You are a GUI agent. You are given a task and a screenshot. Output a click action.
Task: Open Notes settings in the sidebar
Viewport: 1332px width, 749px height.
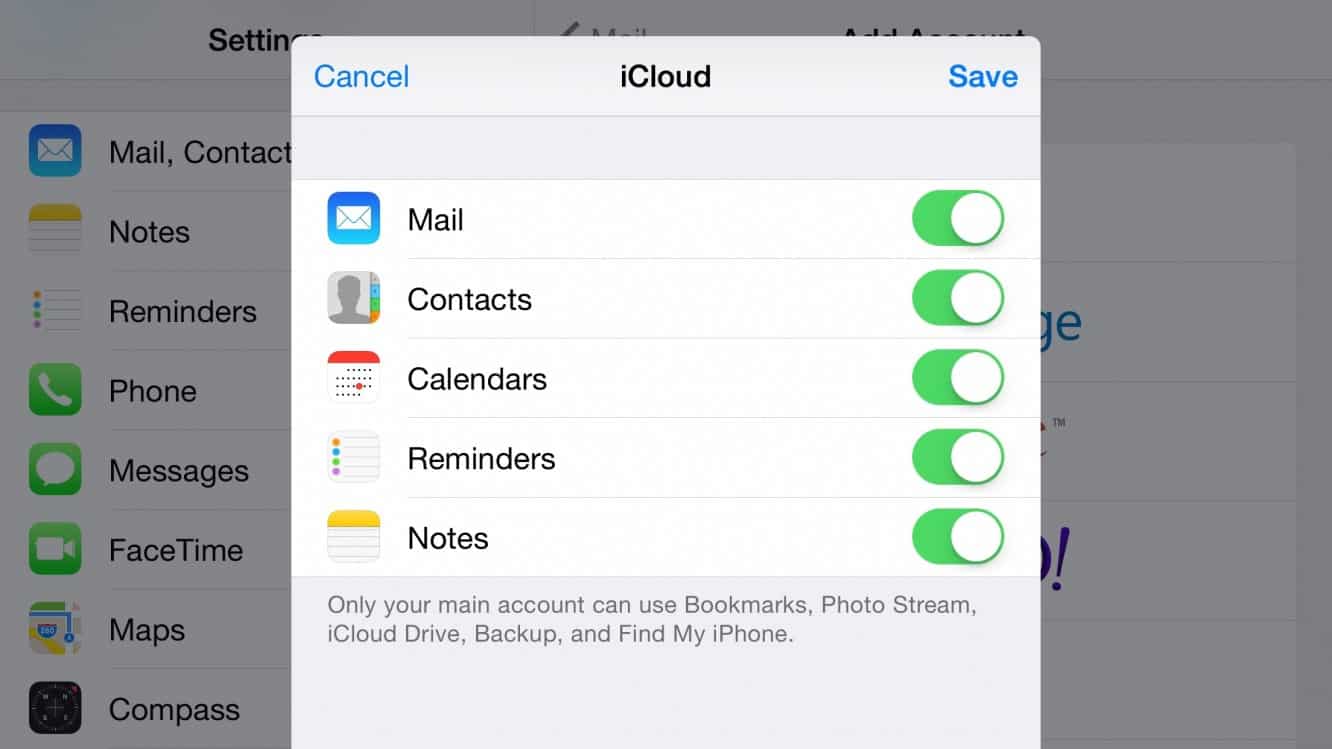coord(149,232)
